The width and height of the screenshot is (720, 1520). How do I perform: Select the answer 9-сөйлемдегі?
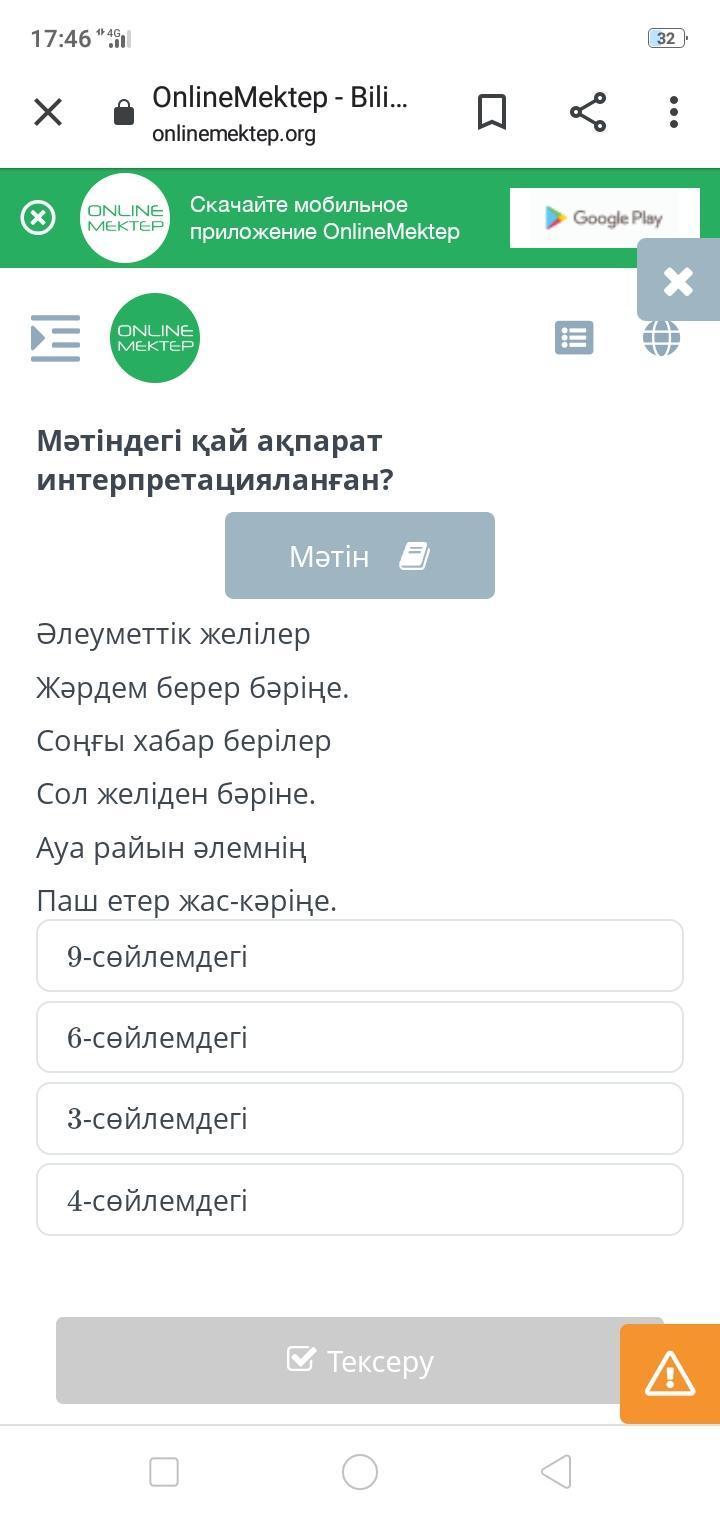(360, 956)
